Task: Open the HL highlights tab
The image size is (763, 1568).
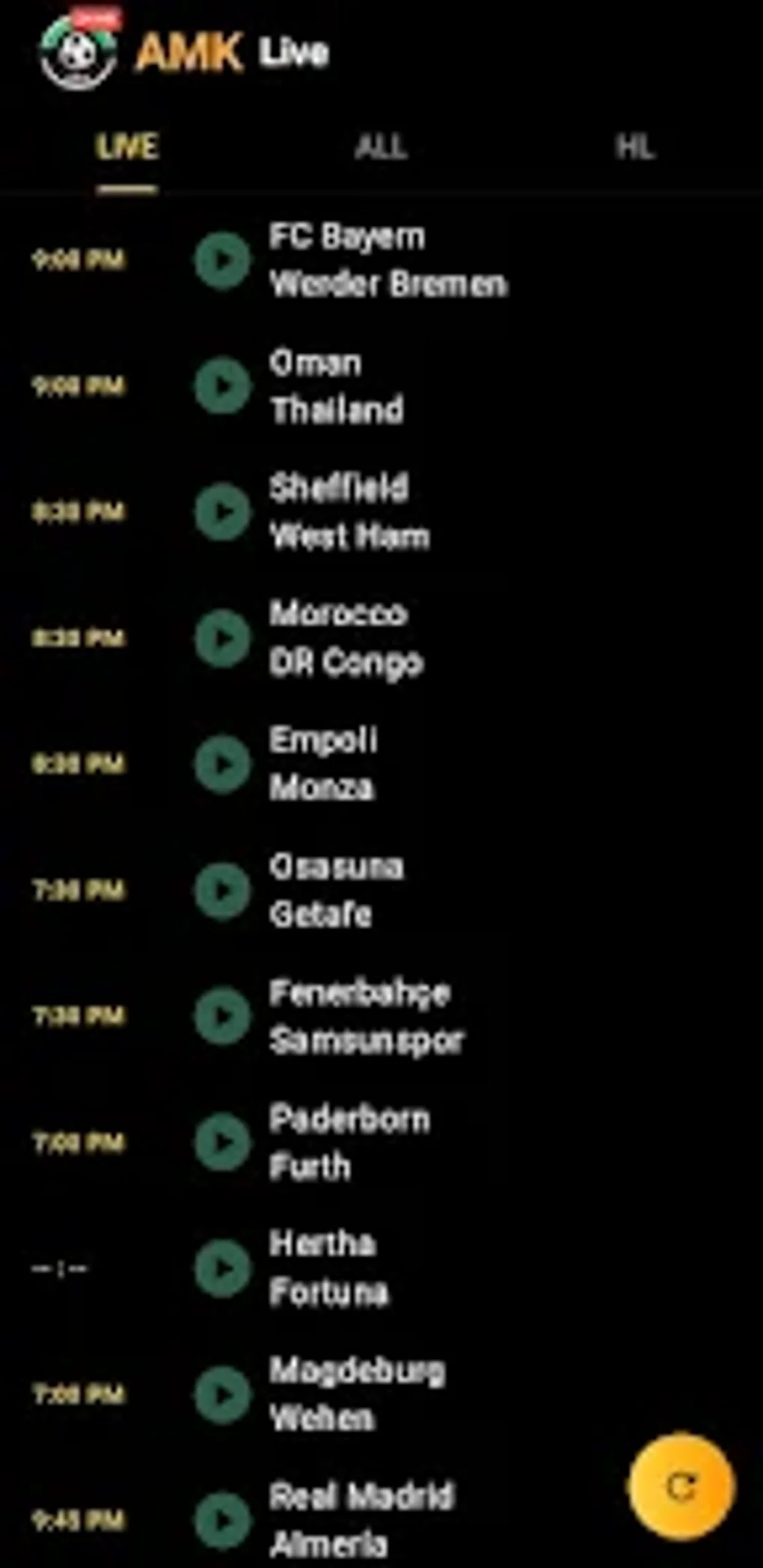Action: coord(636,147)
